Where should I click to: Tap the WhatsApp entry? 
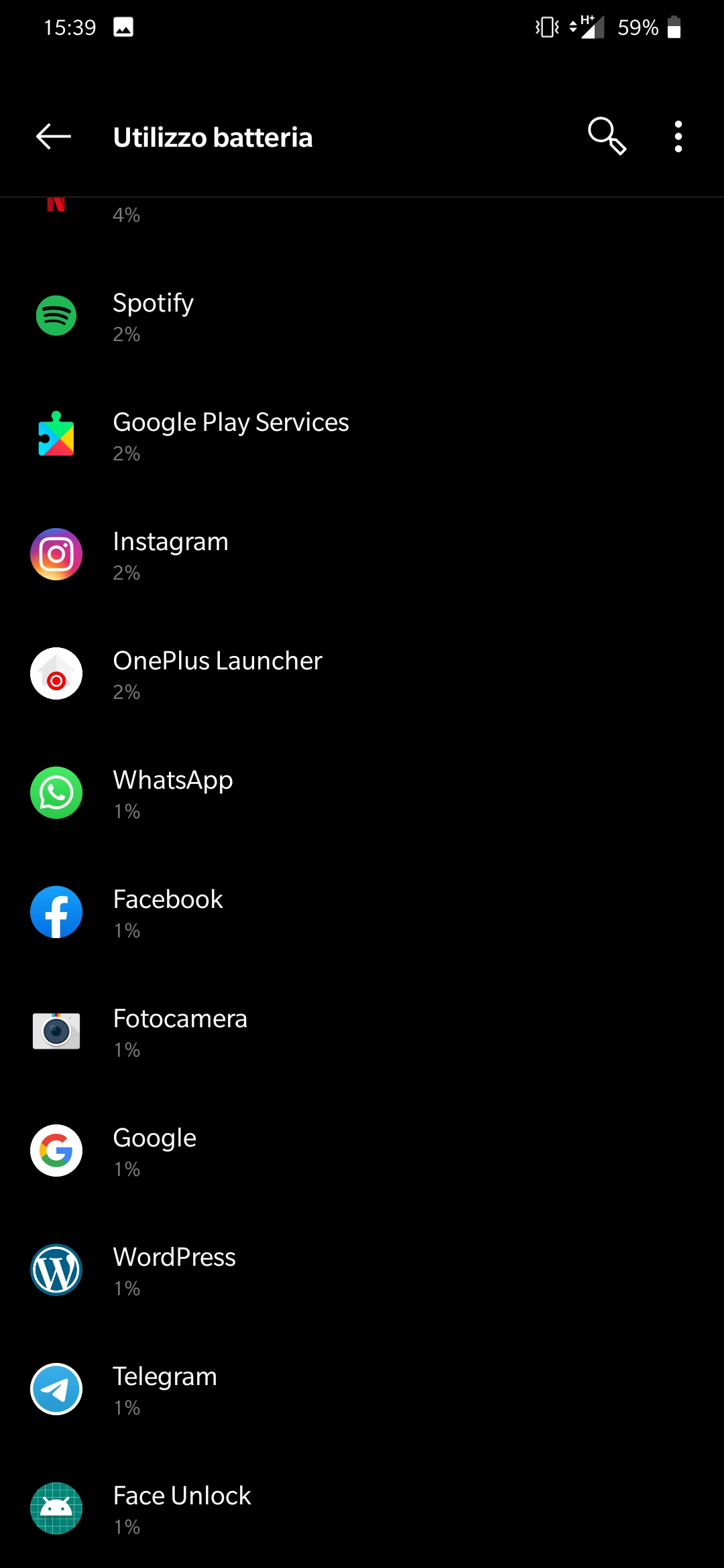pos(362,793)
